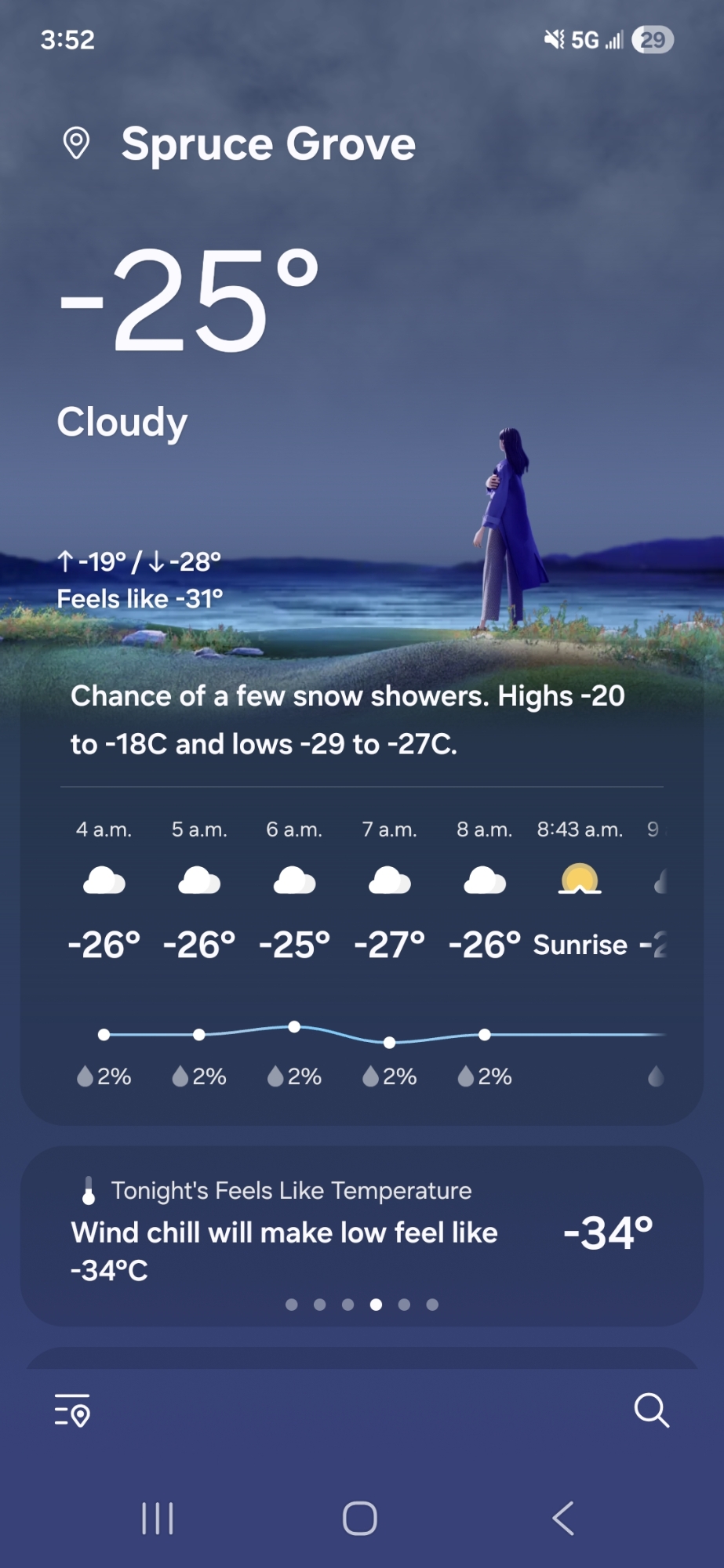Open the hourly forecast card

tap(361, 953)
